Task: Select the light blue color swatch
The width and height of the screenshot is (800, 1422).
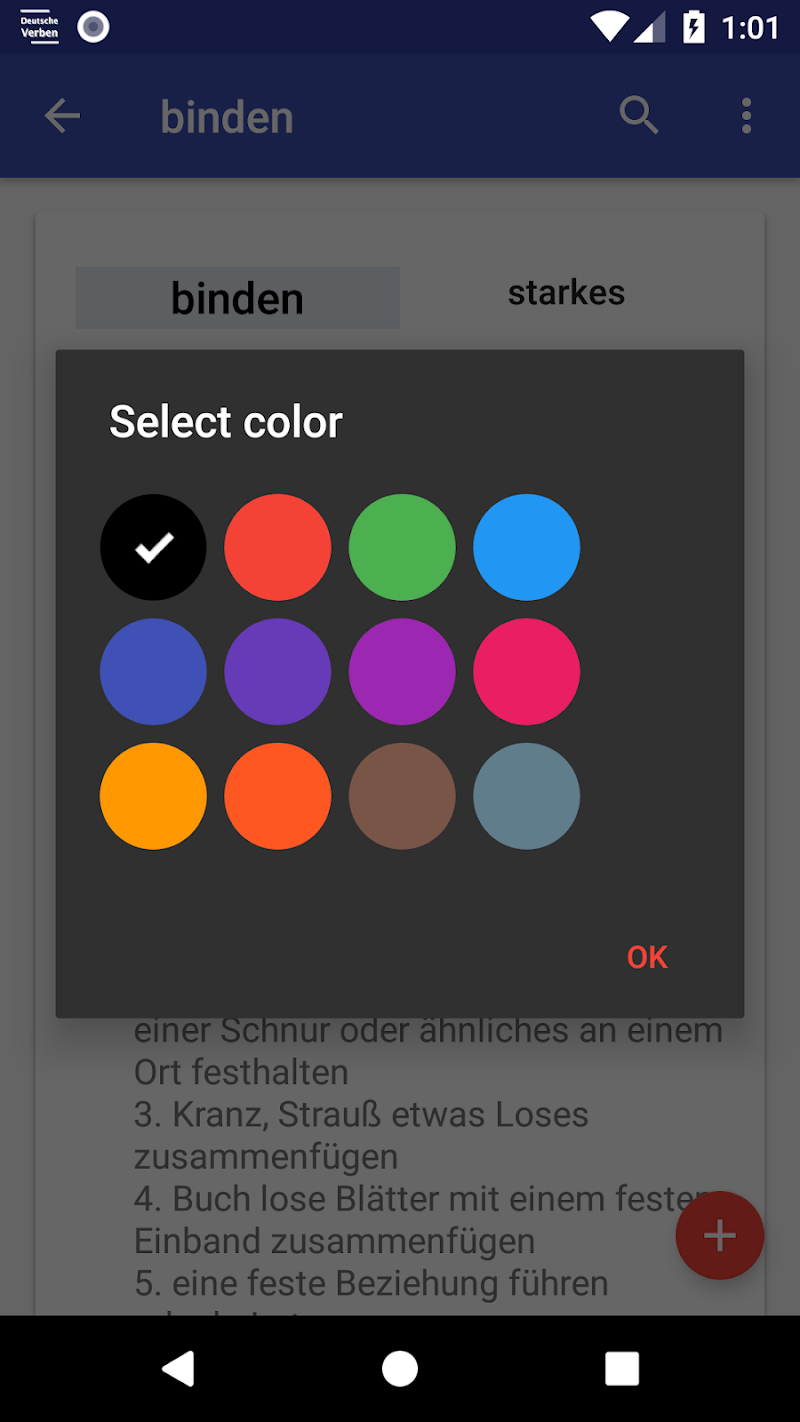Action: coord(526,547)
